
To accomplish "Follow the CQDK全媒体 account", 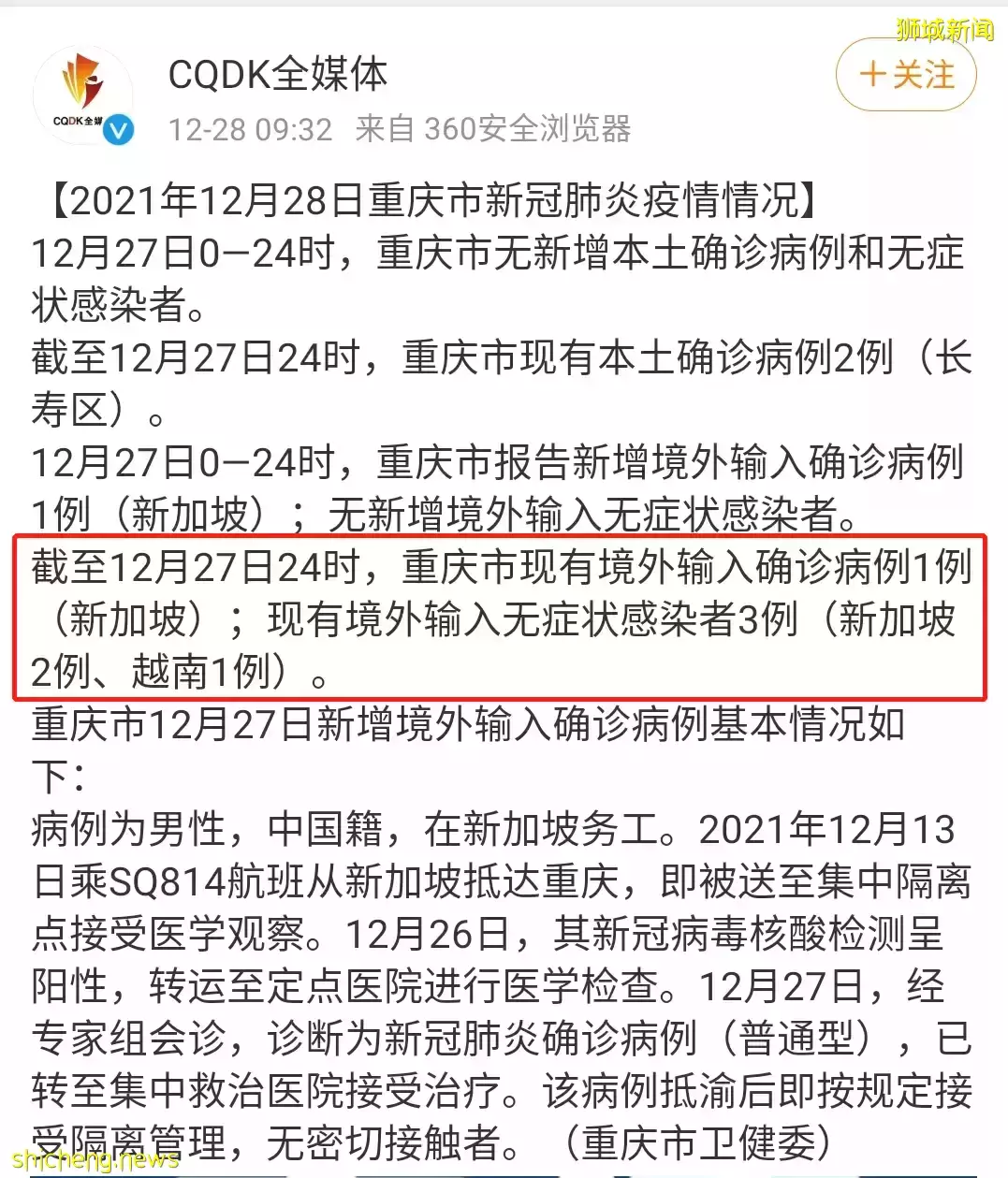I will (905, 75).
